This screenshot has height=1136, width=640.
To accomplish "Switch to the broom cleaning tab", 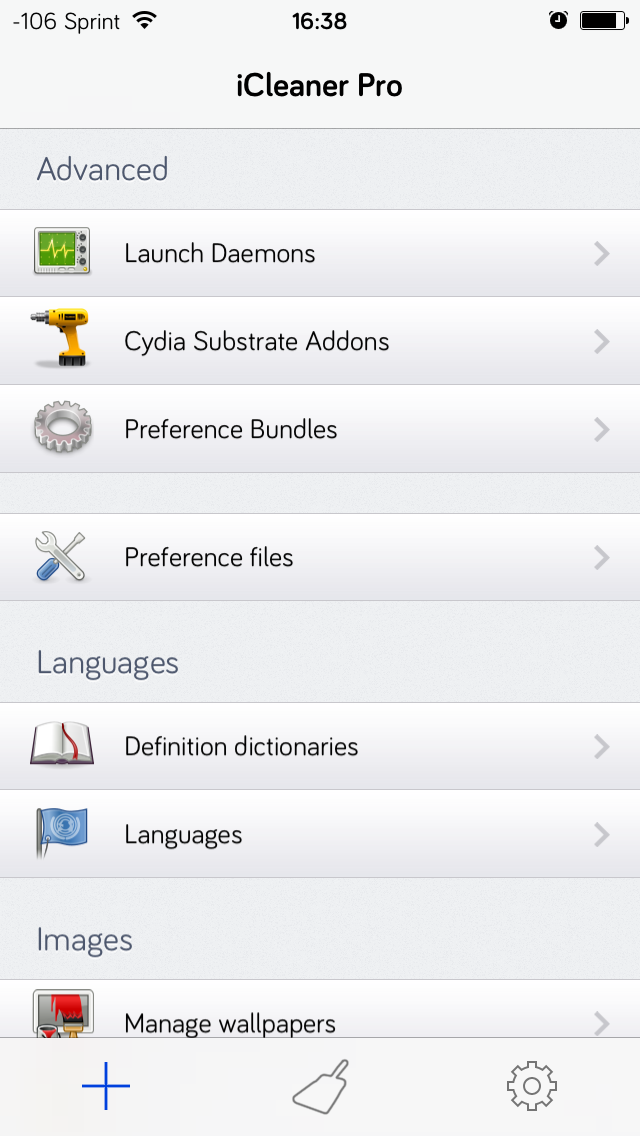I will pos(320,1086).
